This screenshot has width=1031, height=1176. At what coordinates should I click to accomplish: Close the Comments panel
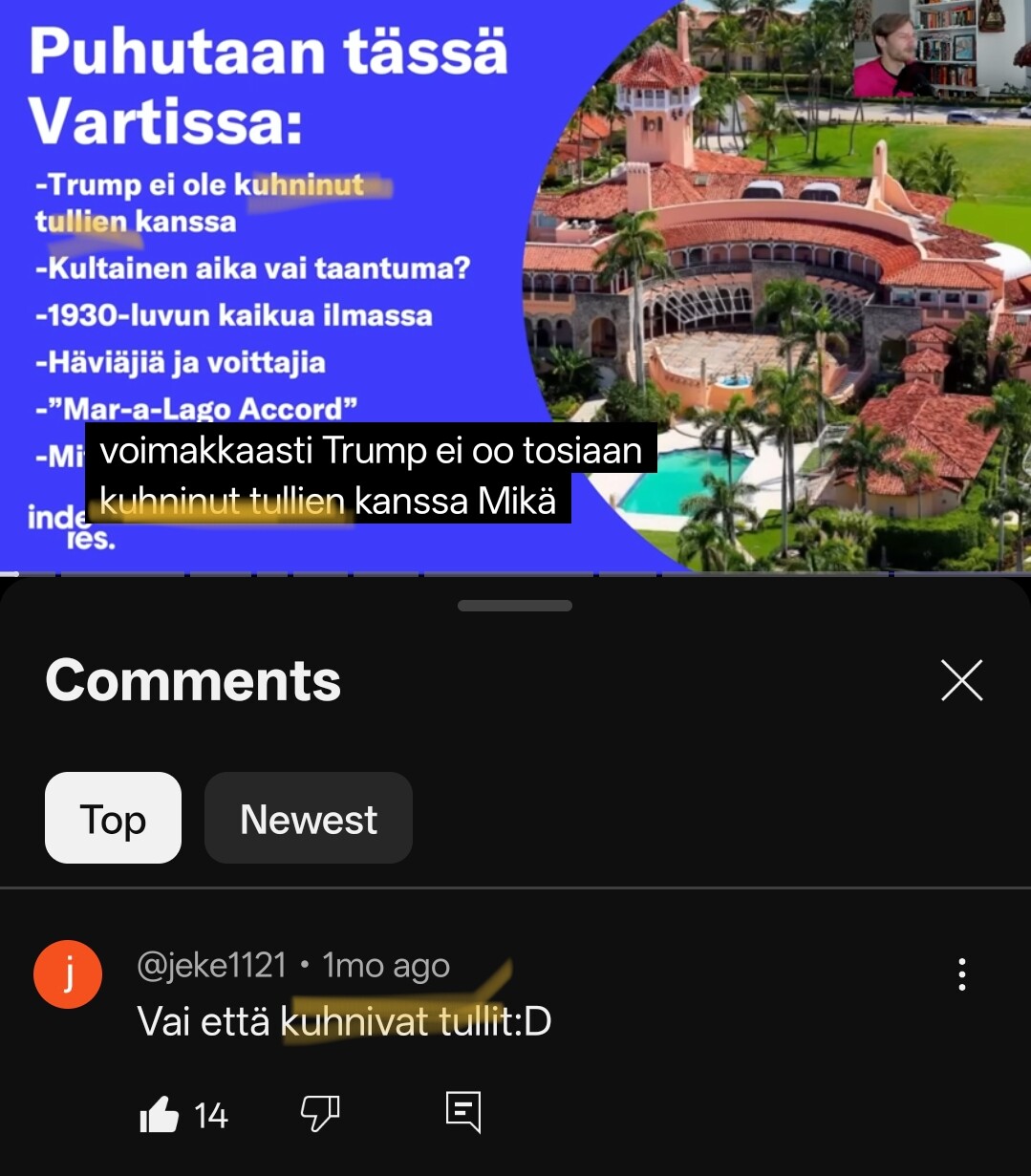tap(961, 681)
